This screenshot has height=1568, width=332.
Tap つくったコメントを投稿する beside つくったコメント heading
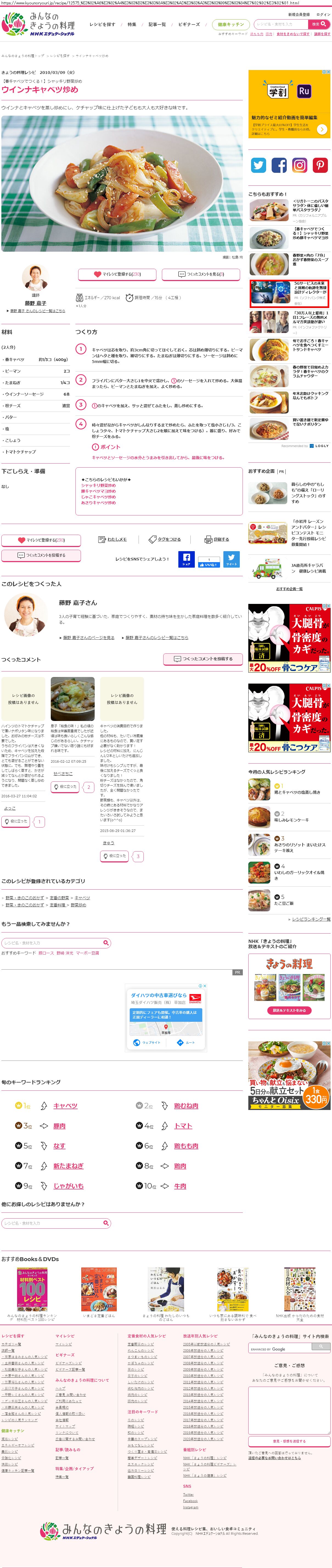[x=202, y=659]
